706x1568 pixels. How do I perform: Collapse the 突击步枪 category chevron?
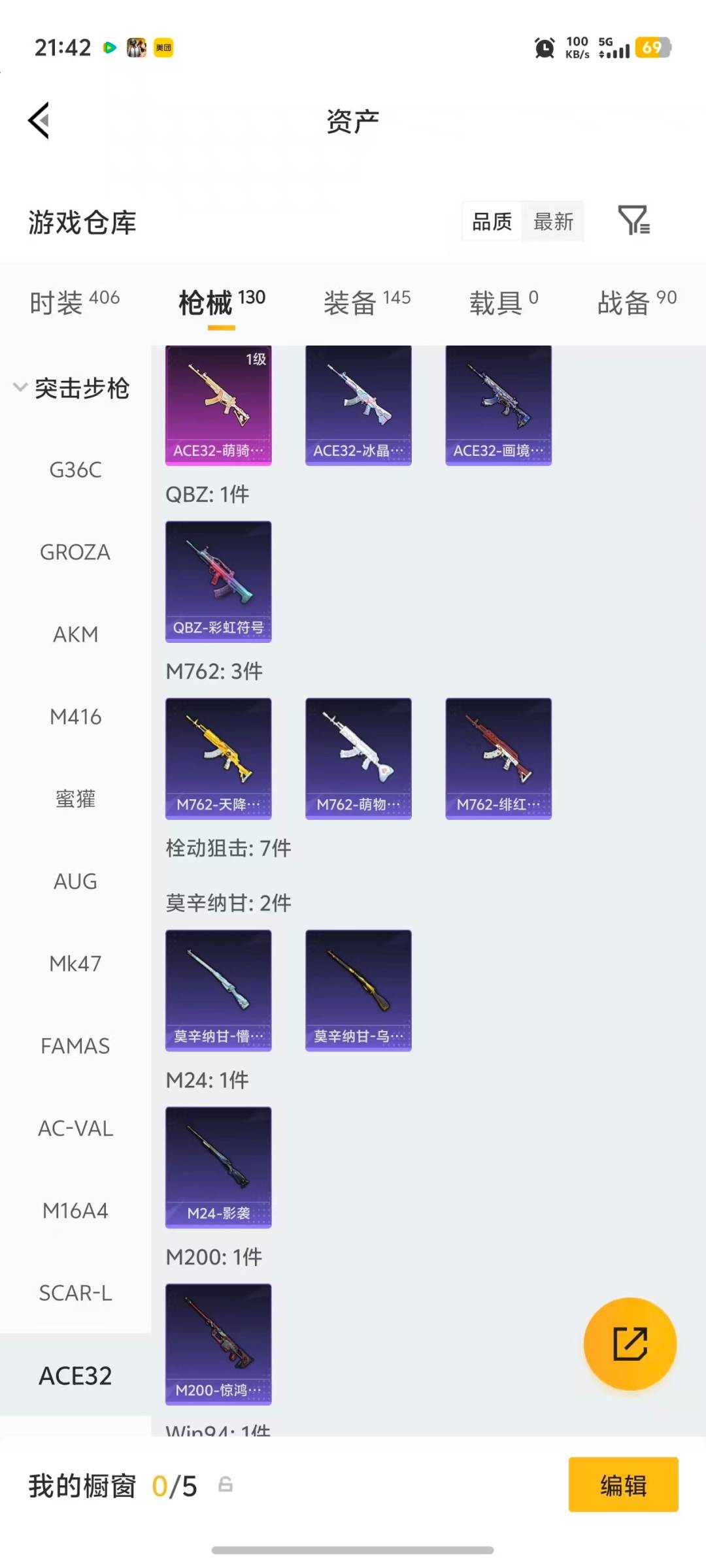point(20,388)
